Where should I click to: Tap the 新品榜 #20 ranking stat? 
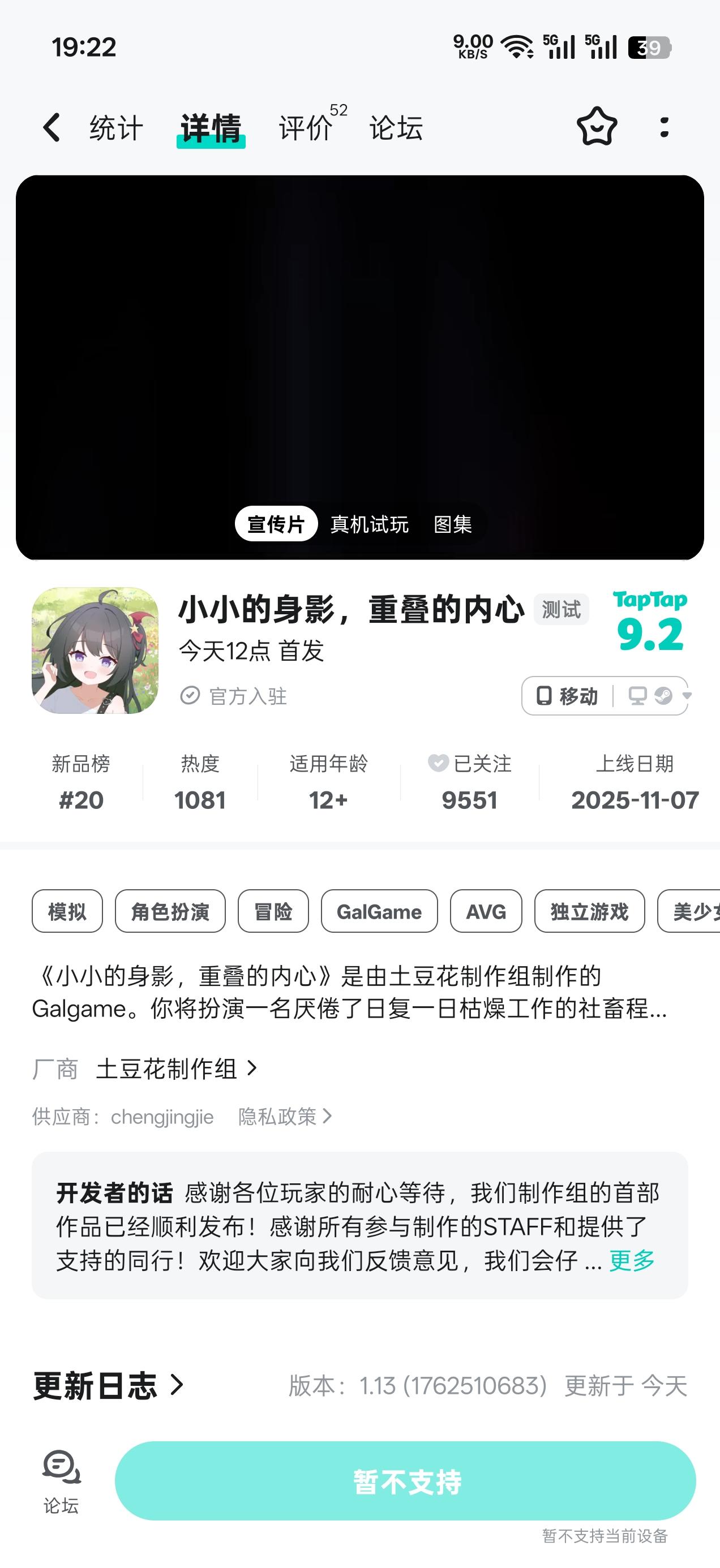coord(80,782)
